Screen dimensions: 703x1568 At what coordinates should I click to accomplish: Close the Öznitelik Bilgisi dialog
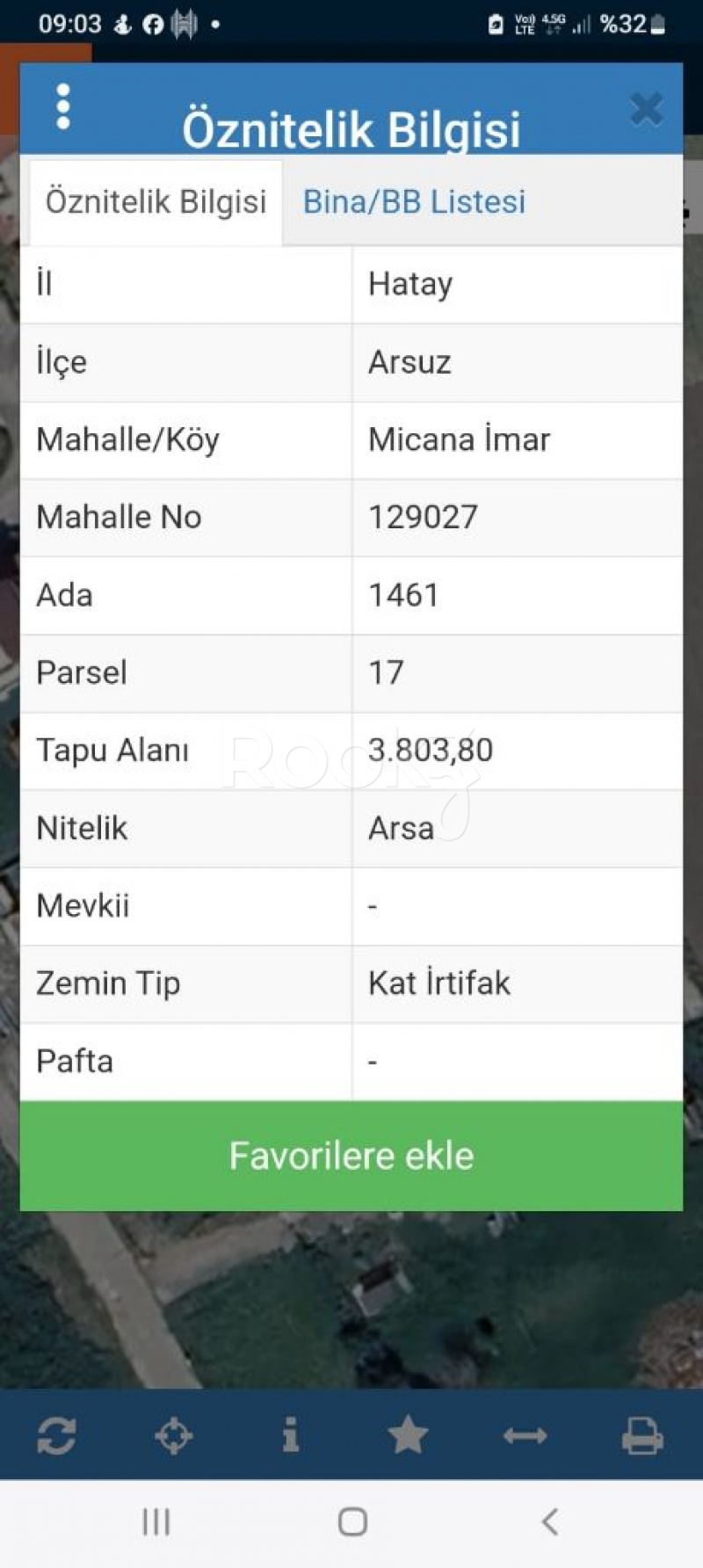(x=646, y=110)
